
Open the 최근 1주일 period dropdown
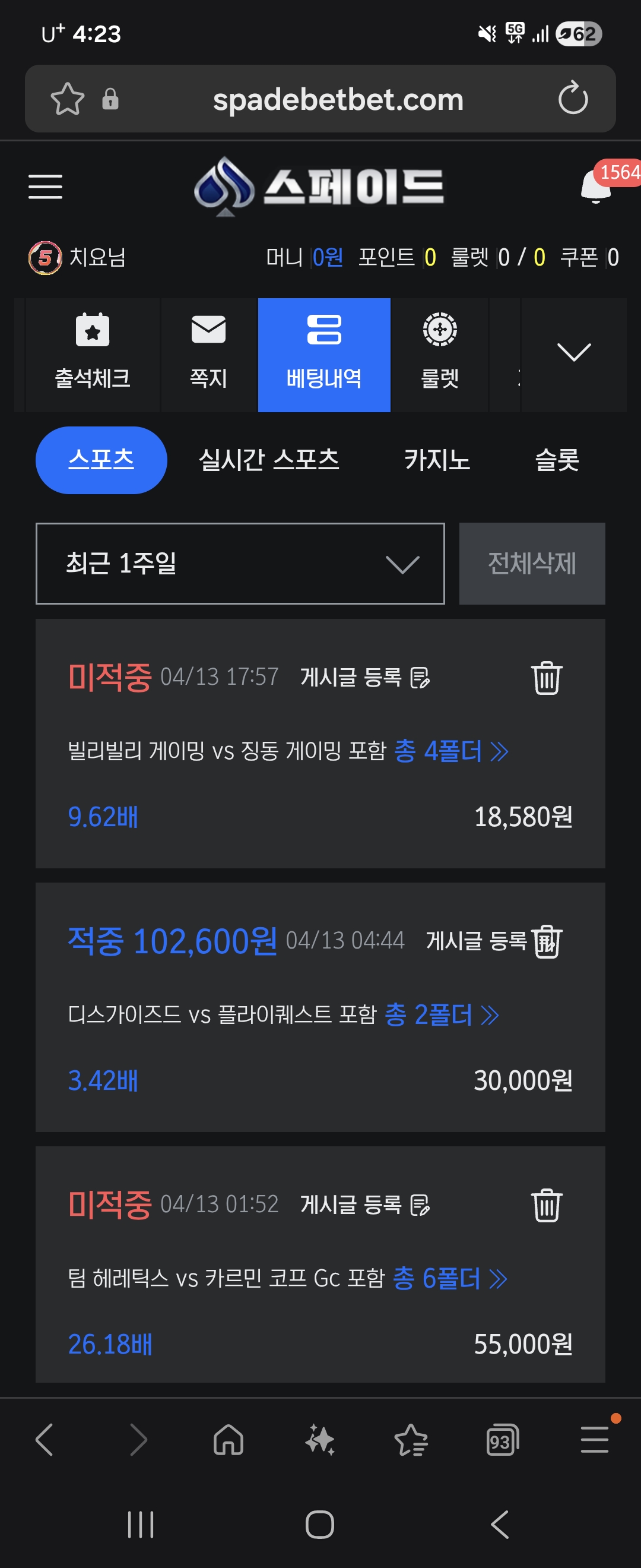pos(240,564)
